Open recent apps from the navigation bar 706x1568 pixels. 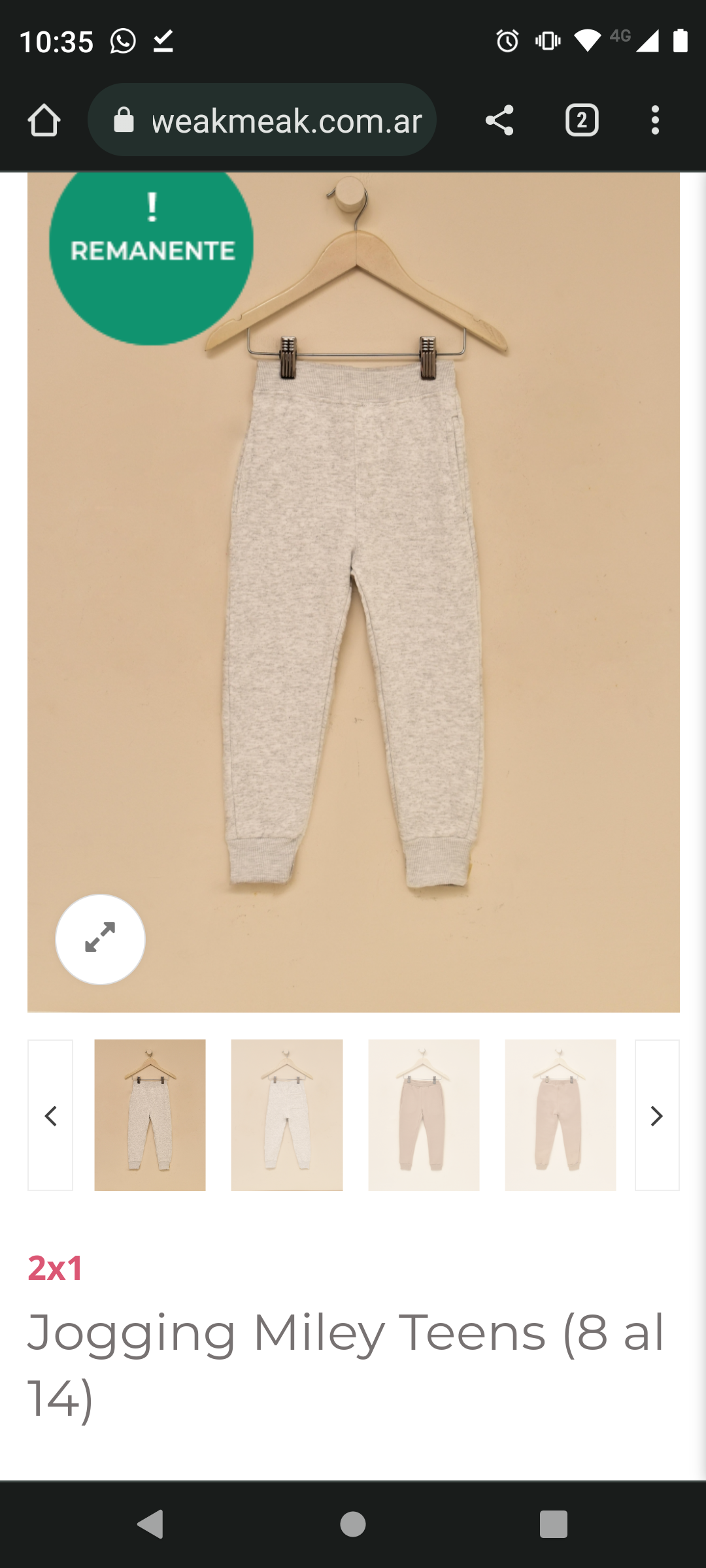tap(554, 1524)
